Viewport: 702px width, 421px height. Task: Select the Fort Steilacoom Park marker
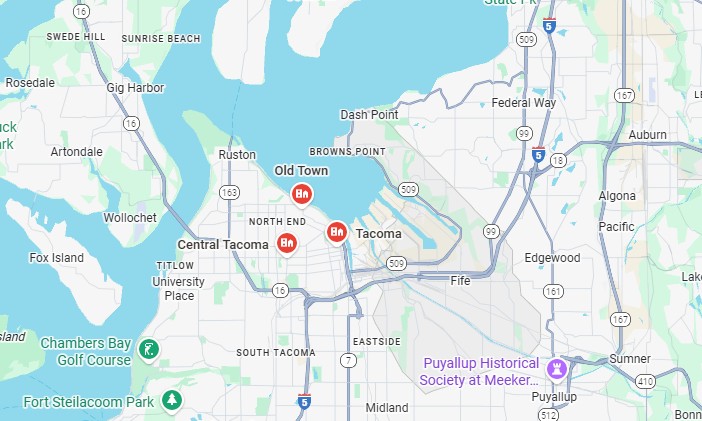tap(172, 400)
